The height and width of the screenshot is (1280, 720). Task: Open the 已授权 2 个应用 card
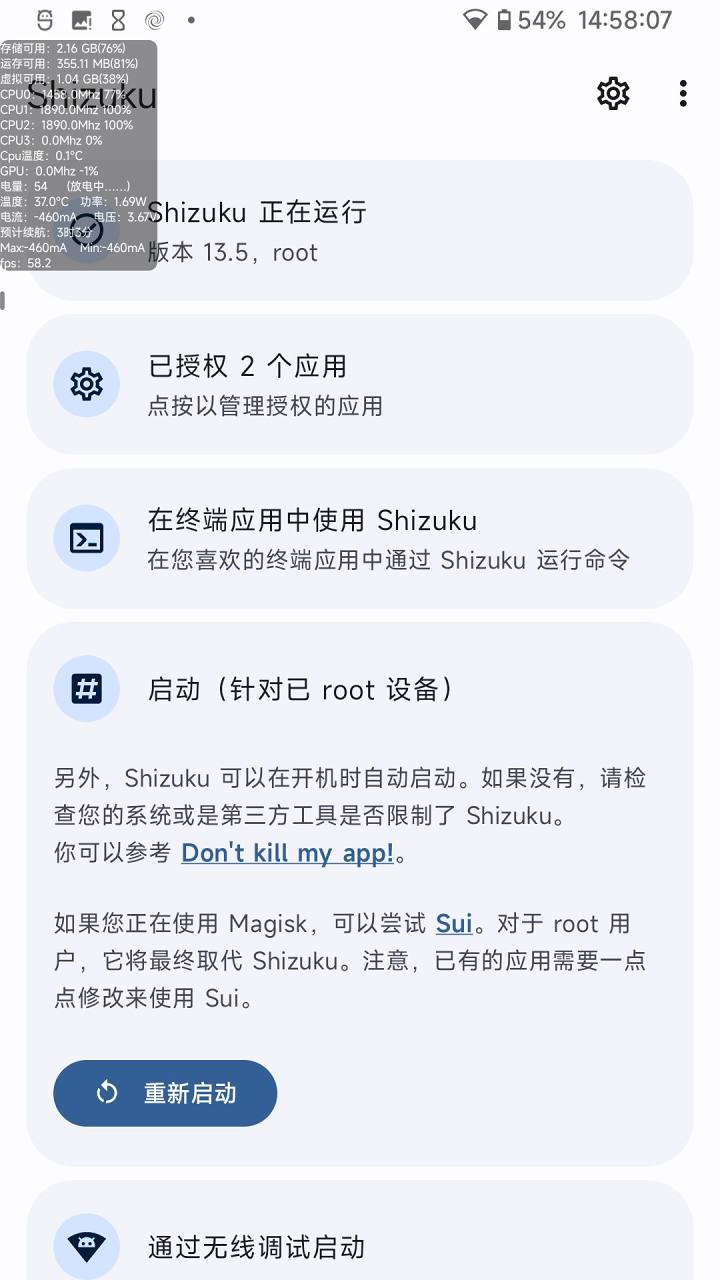[359, 384]
